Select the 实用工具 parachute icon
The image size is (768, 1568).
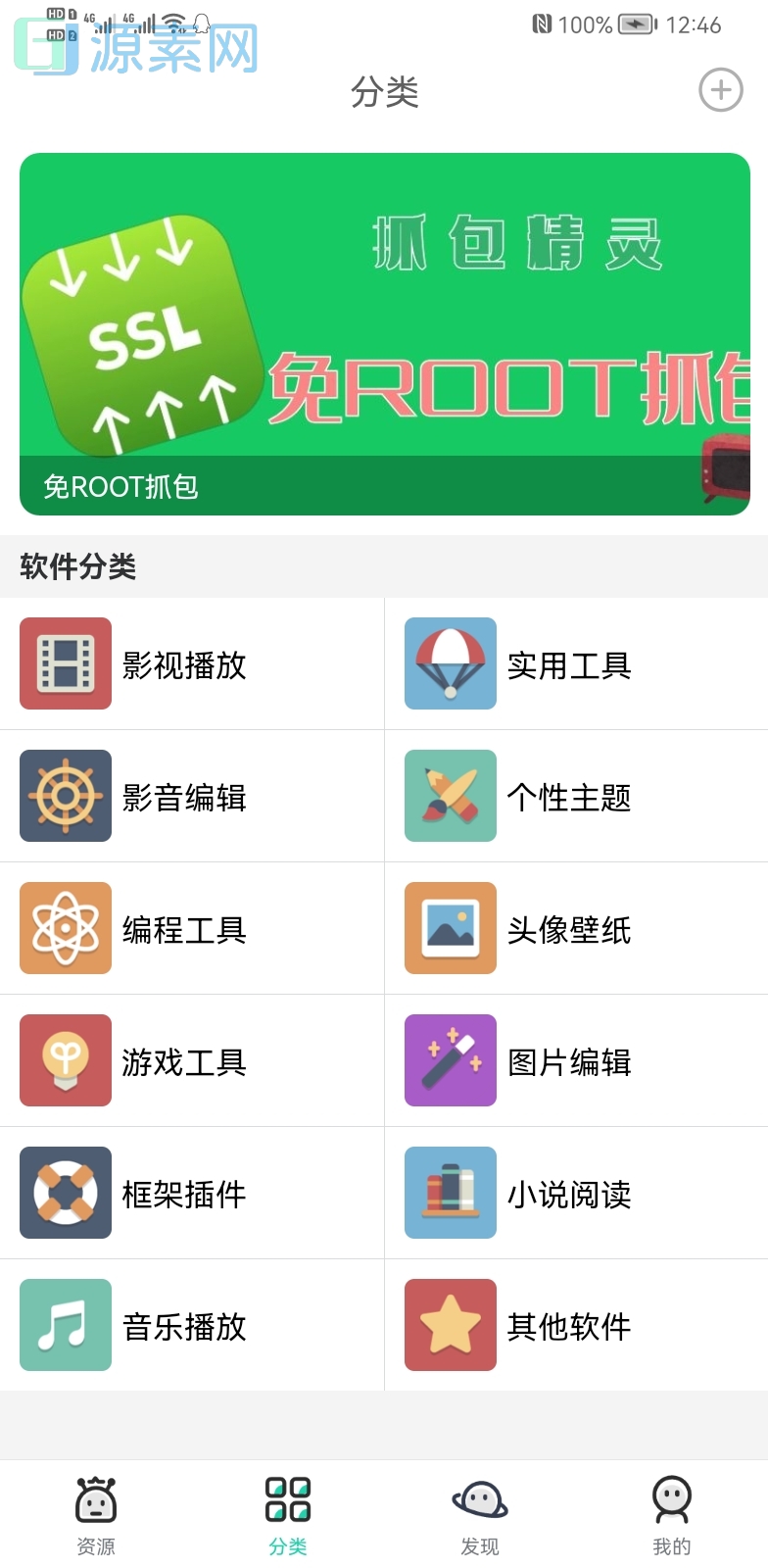[450, 664]
